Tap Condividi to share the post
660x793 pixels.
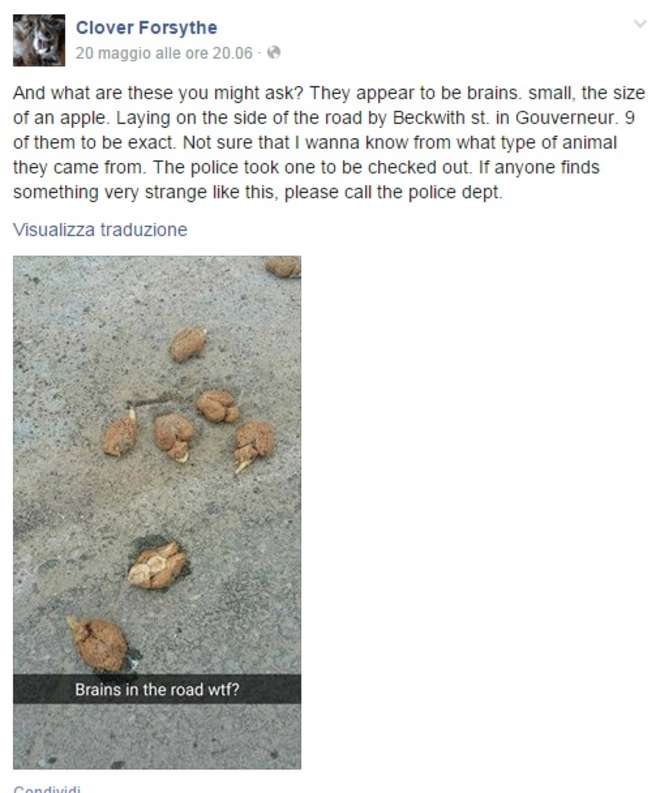point(47,788)
